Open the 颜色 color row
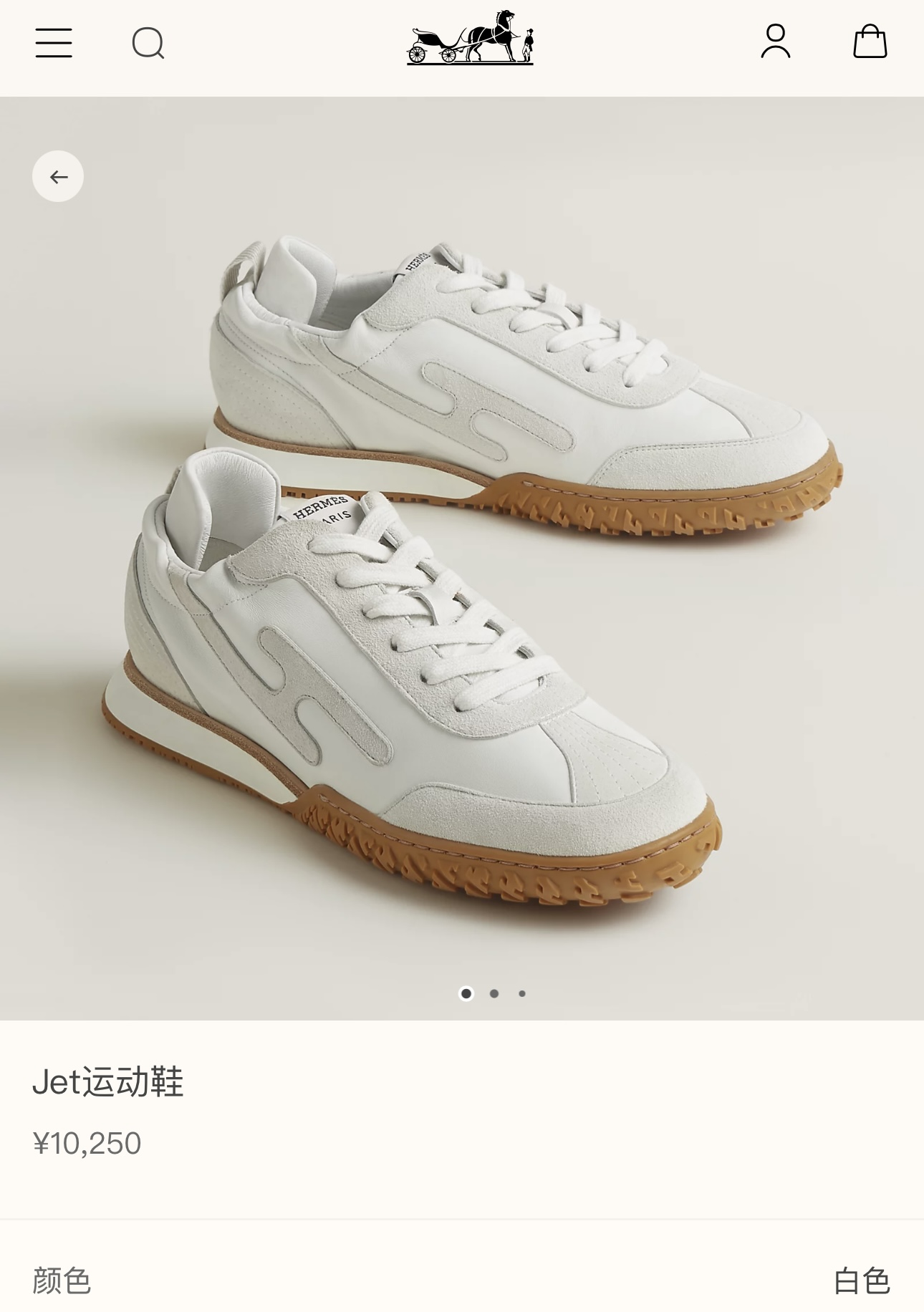Screen dimensions: 924x1312 pos(462,1280)
